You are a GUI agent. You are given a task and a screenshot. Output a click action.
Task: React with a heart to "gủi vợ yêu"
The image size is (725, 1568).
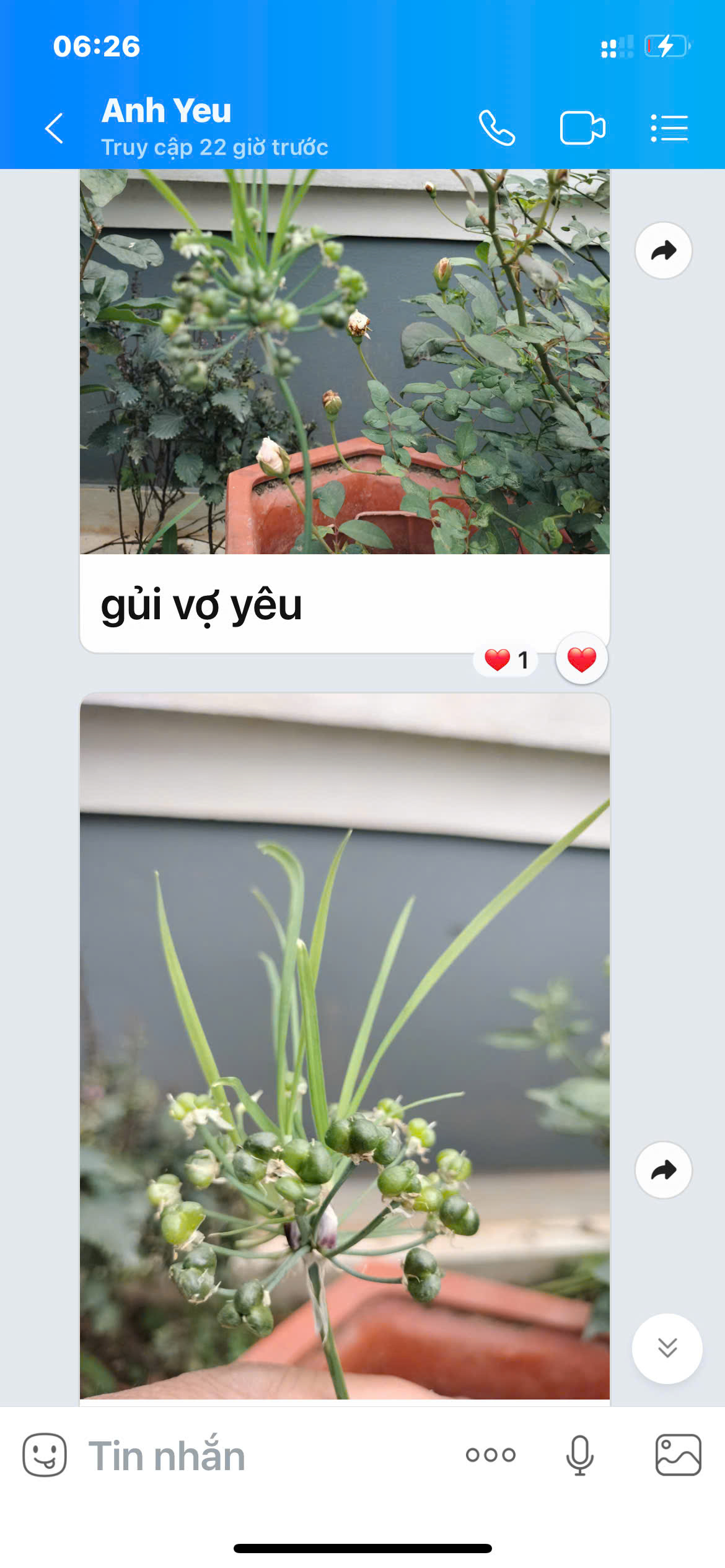click(x=581, y=659)
